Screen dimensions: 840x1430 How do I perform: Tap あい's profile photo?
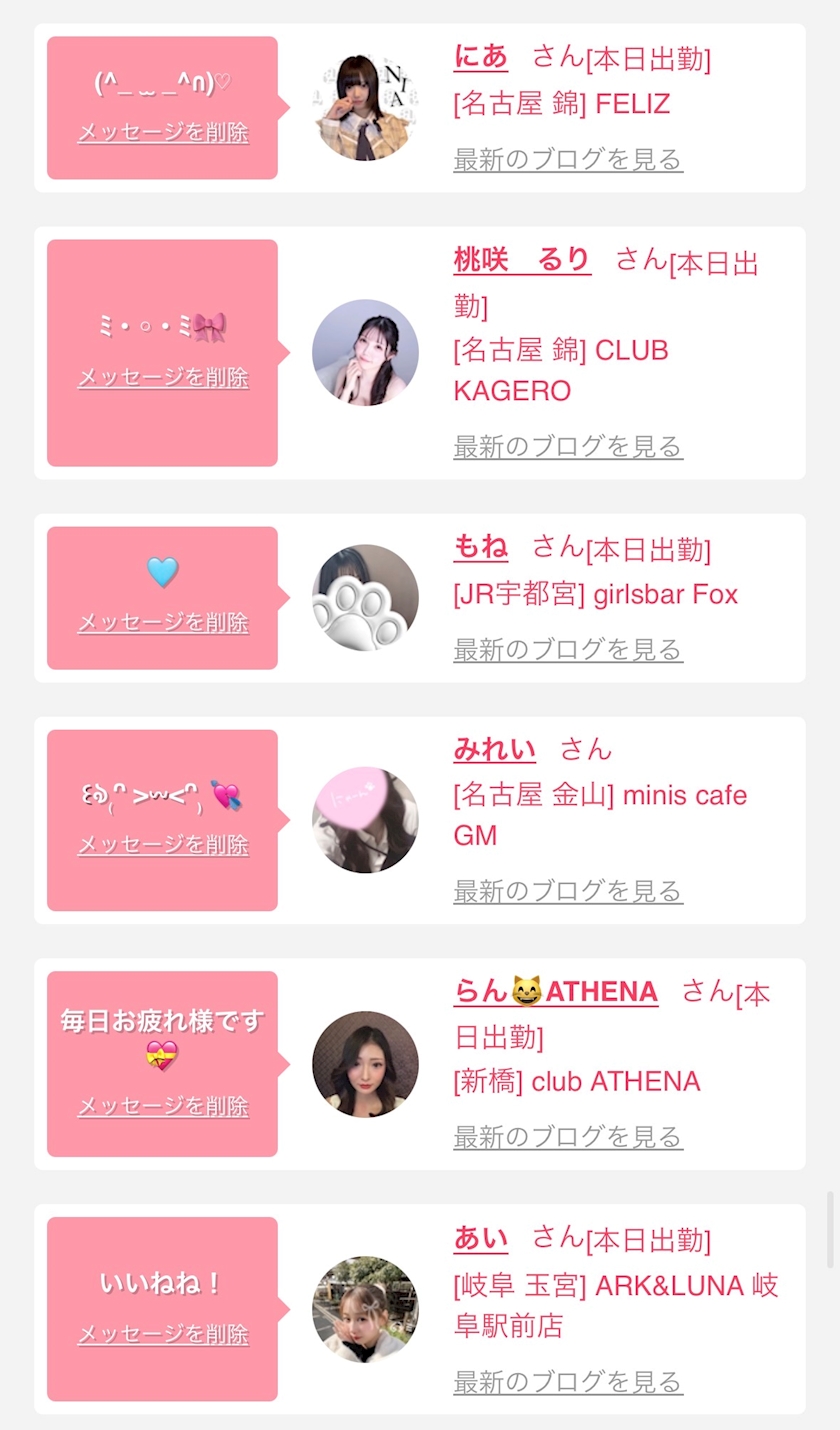(365, 1309)
